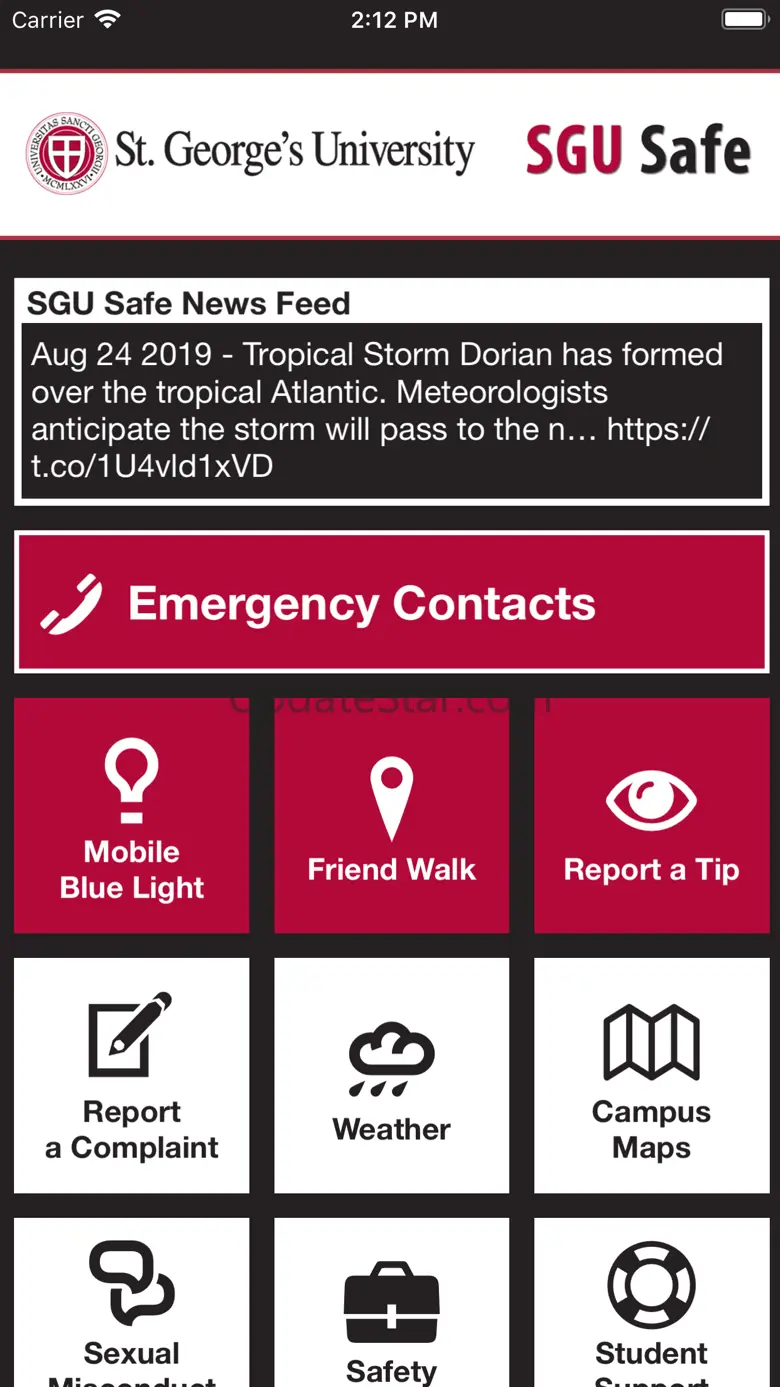This screenshot has width=780, height=1387.
Task: Open Emergency Contacts
Action: click(391, 603)
